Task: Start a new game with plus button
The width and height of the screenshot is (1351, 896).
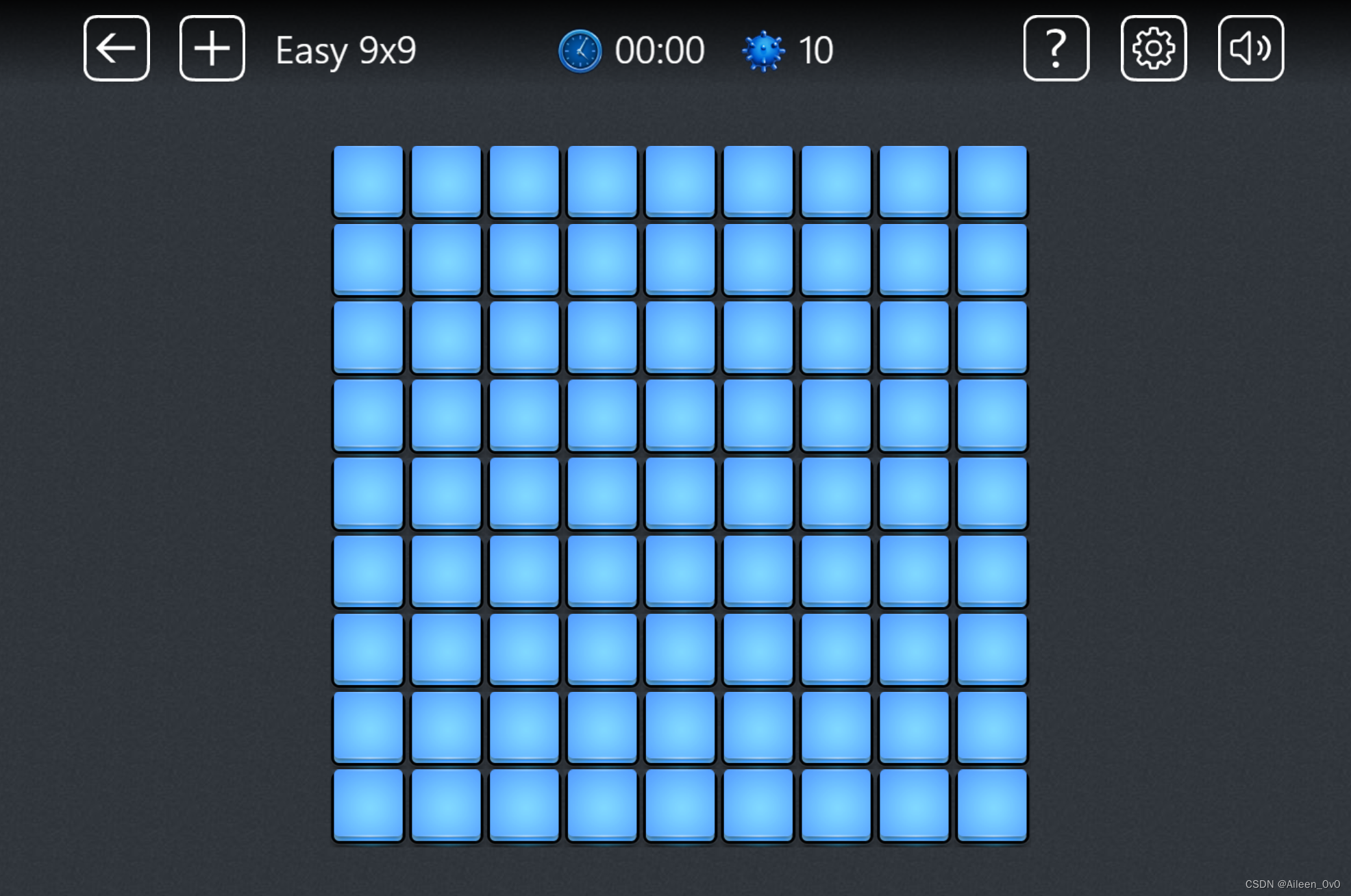Action: [212, 48]
